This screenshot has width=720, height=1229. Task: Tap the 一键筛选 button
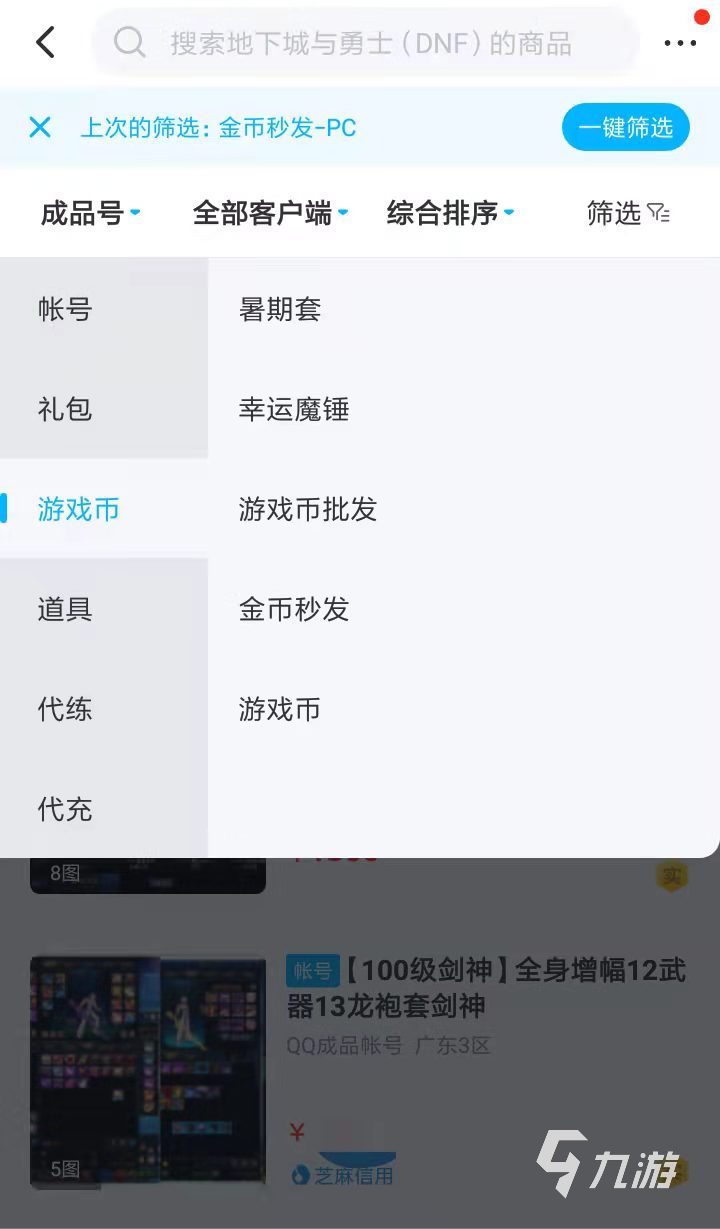626,127
